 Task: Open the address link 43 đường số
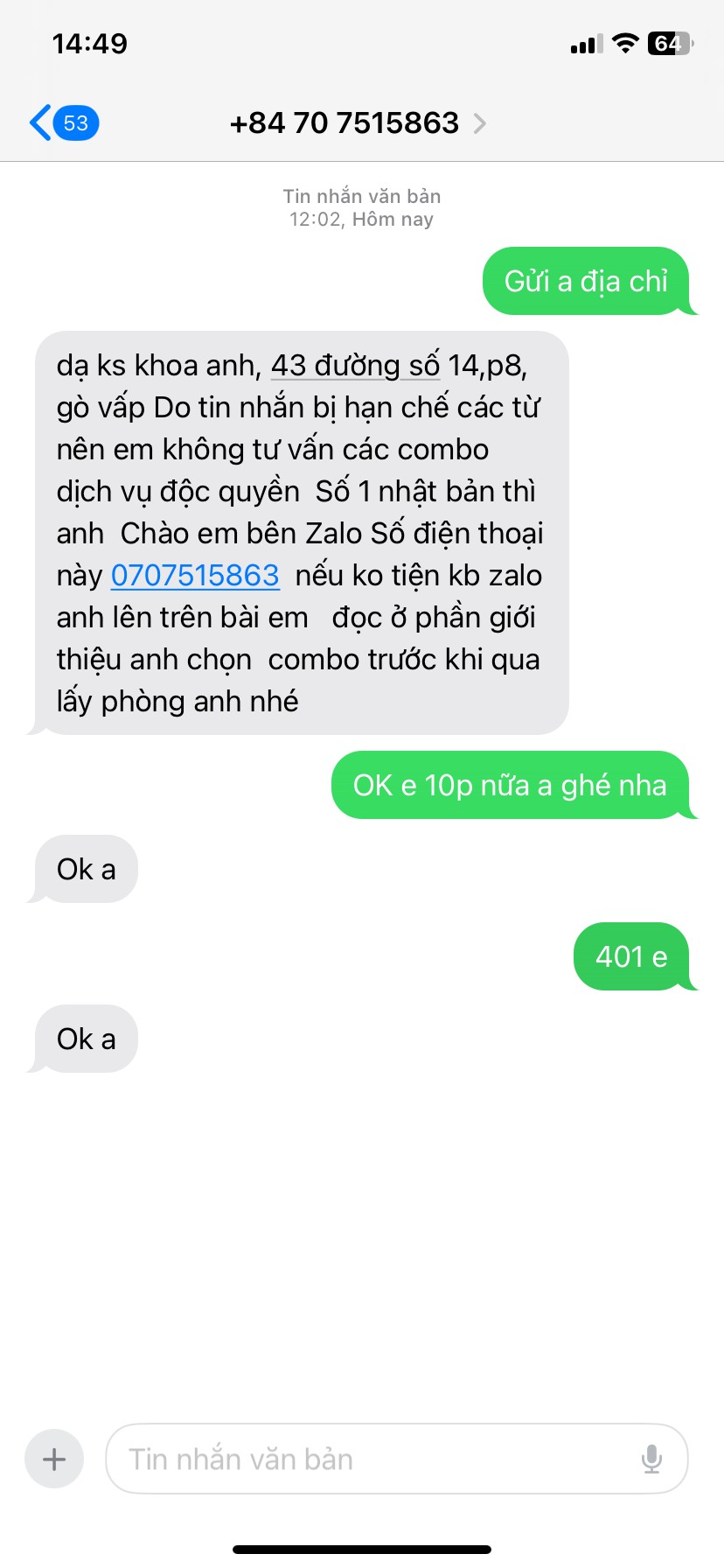355,366
